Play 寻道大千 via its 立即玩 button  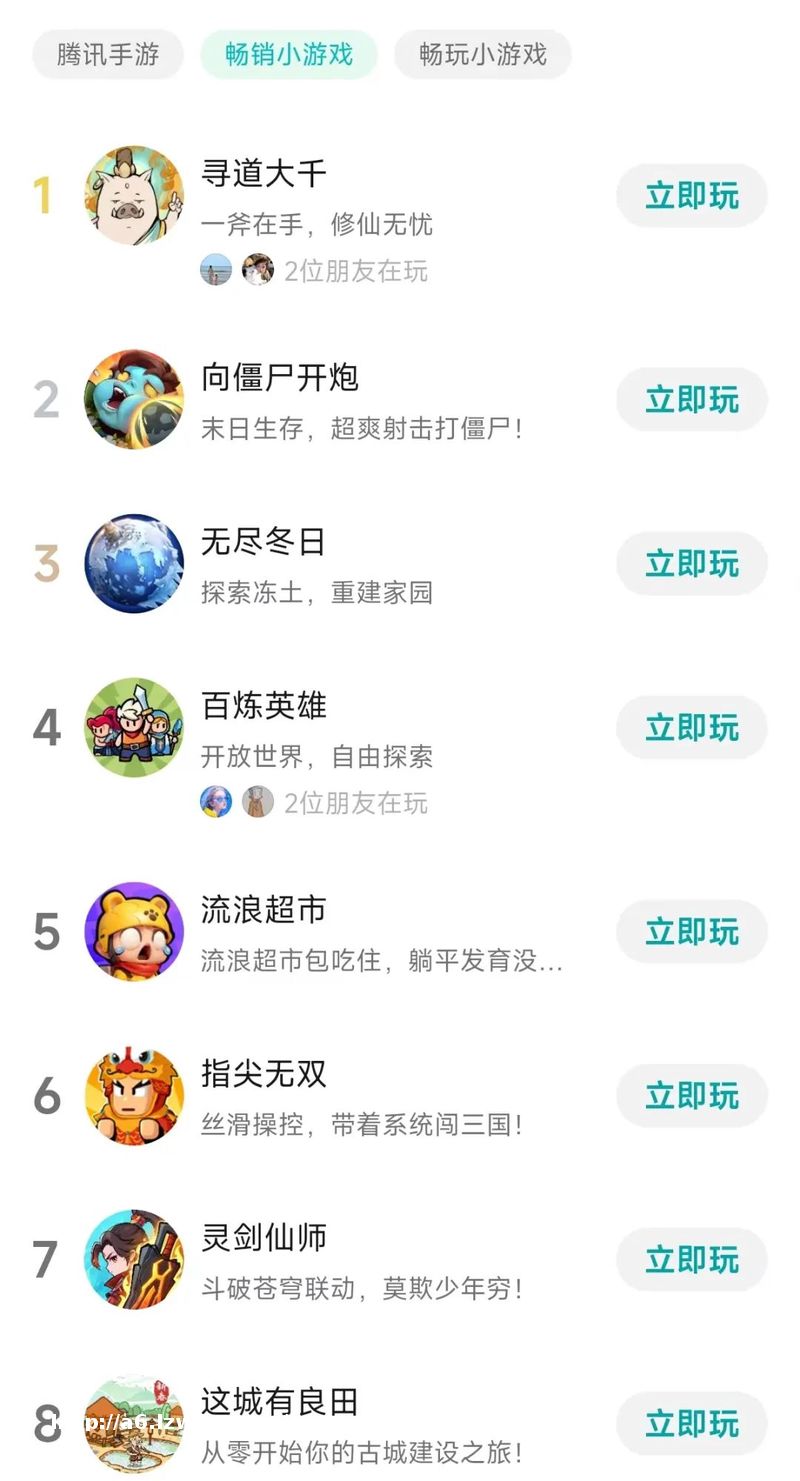point(691,196)
